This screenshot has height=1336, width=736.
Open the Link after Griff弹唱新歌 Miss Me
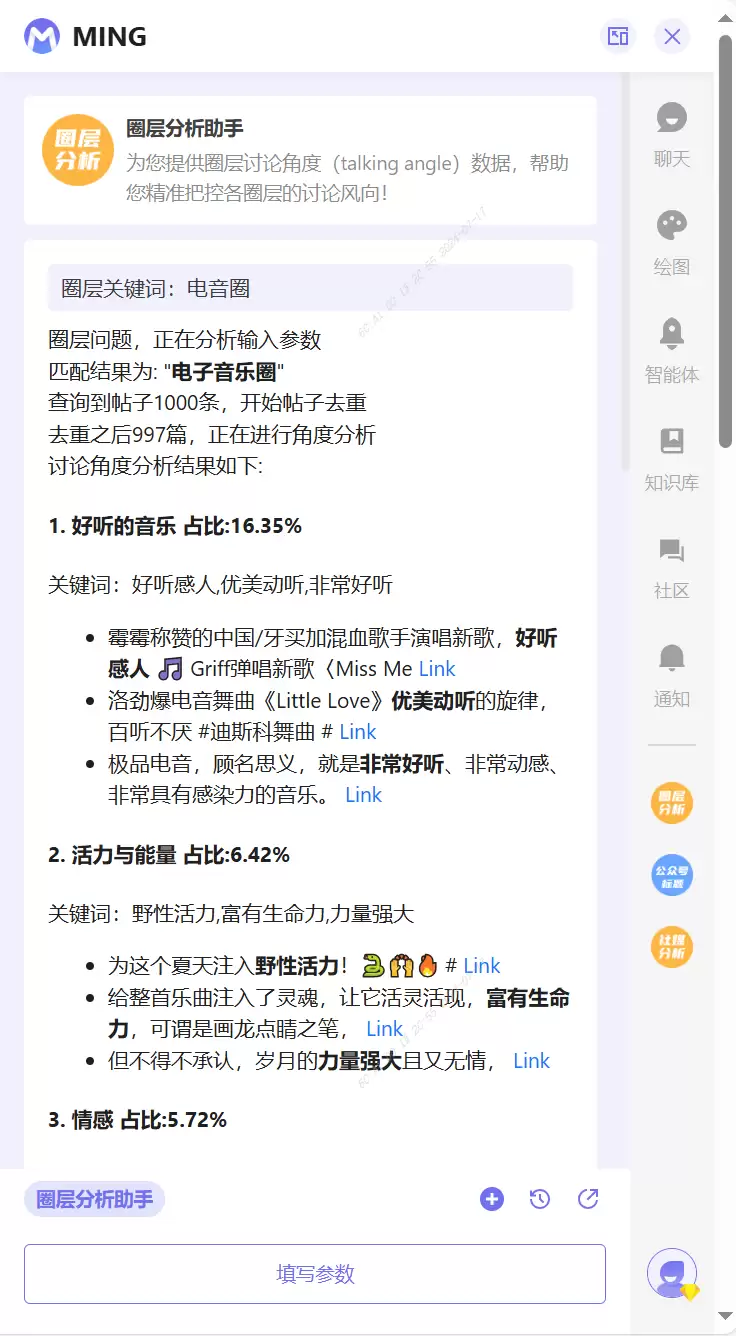(437, 669)
